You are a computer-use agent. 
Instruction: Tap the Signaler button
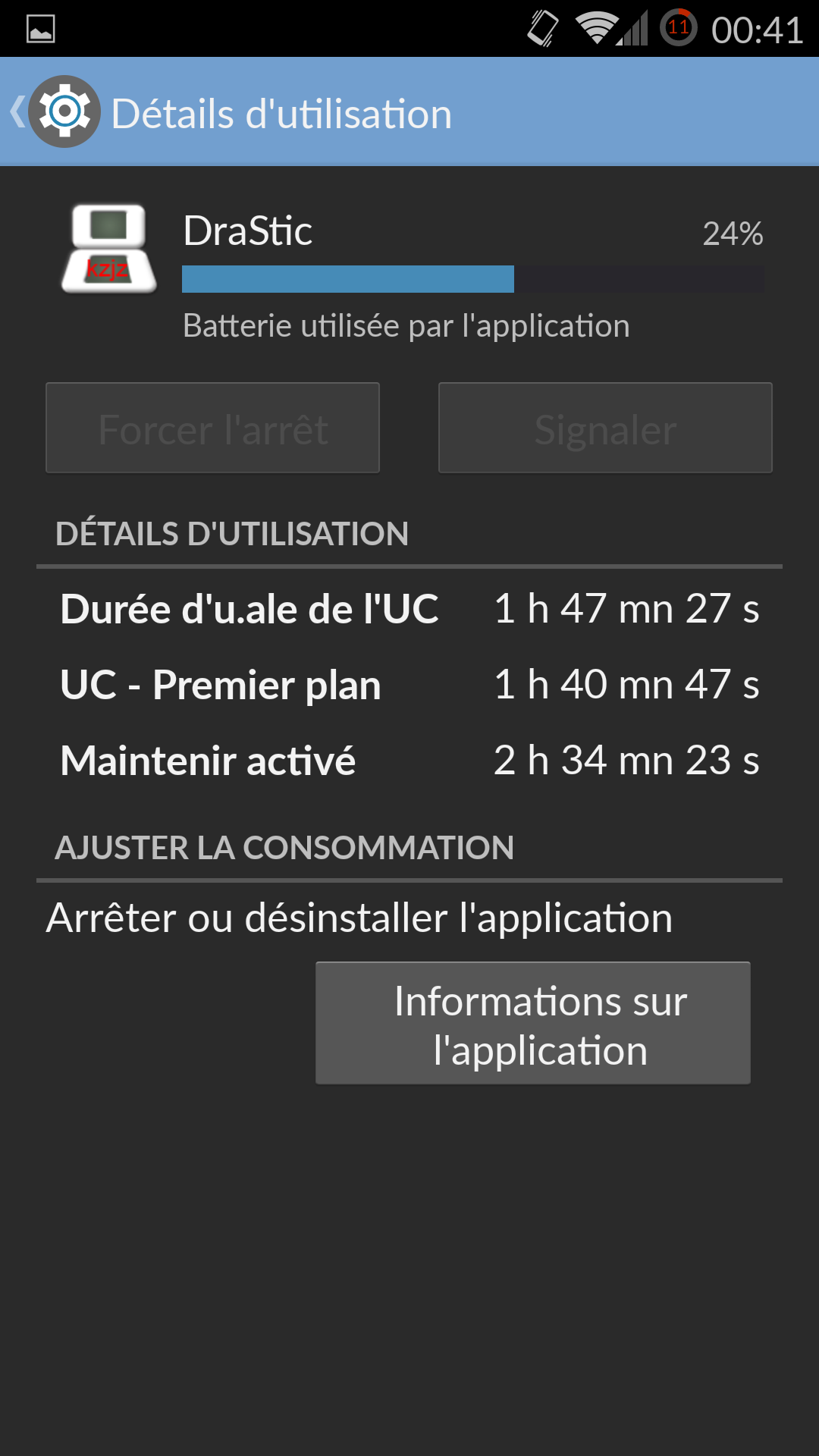[x=605, y=428]
